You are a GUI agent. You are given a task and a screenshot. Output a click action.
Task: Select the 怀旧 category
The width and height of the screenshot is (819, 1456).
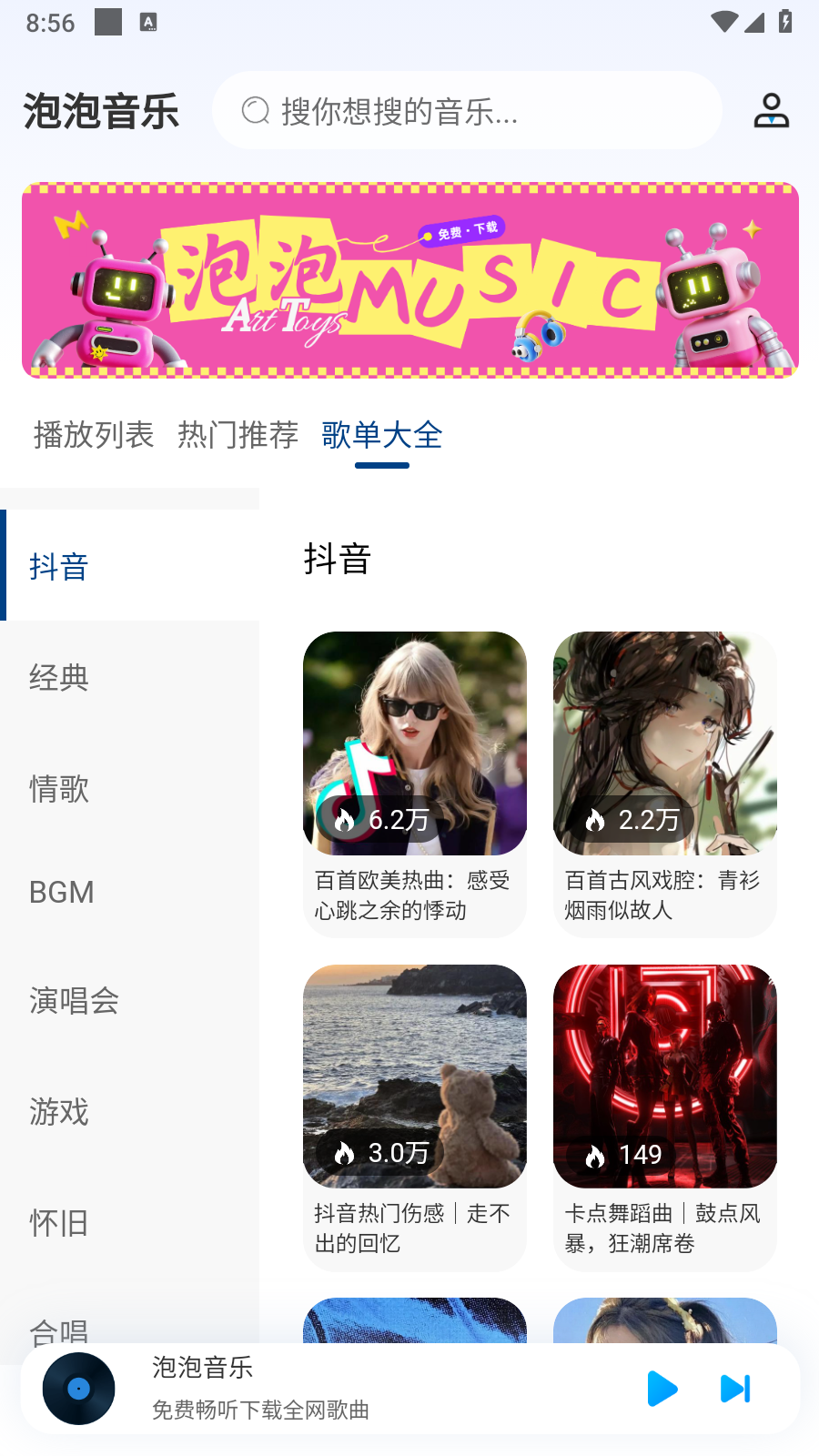pos(59,1223)
